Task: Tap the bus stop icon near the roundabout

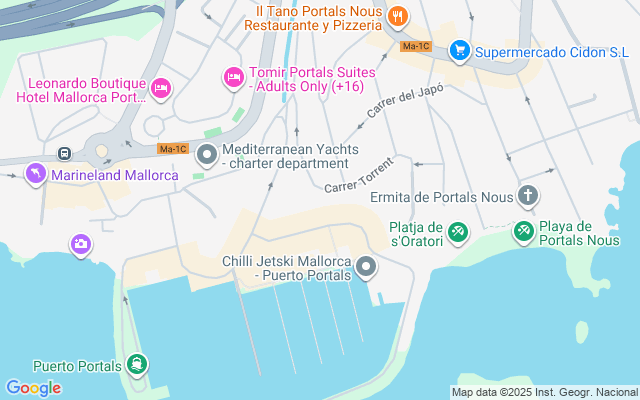Action: click(x=64, y=154)
